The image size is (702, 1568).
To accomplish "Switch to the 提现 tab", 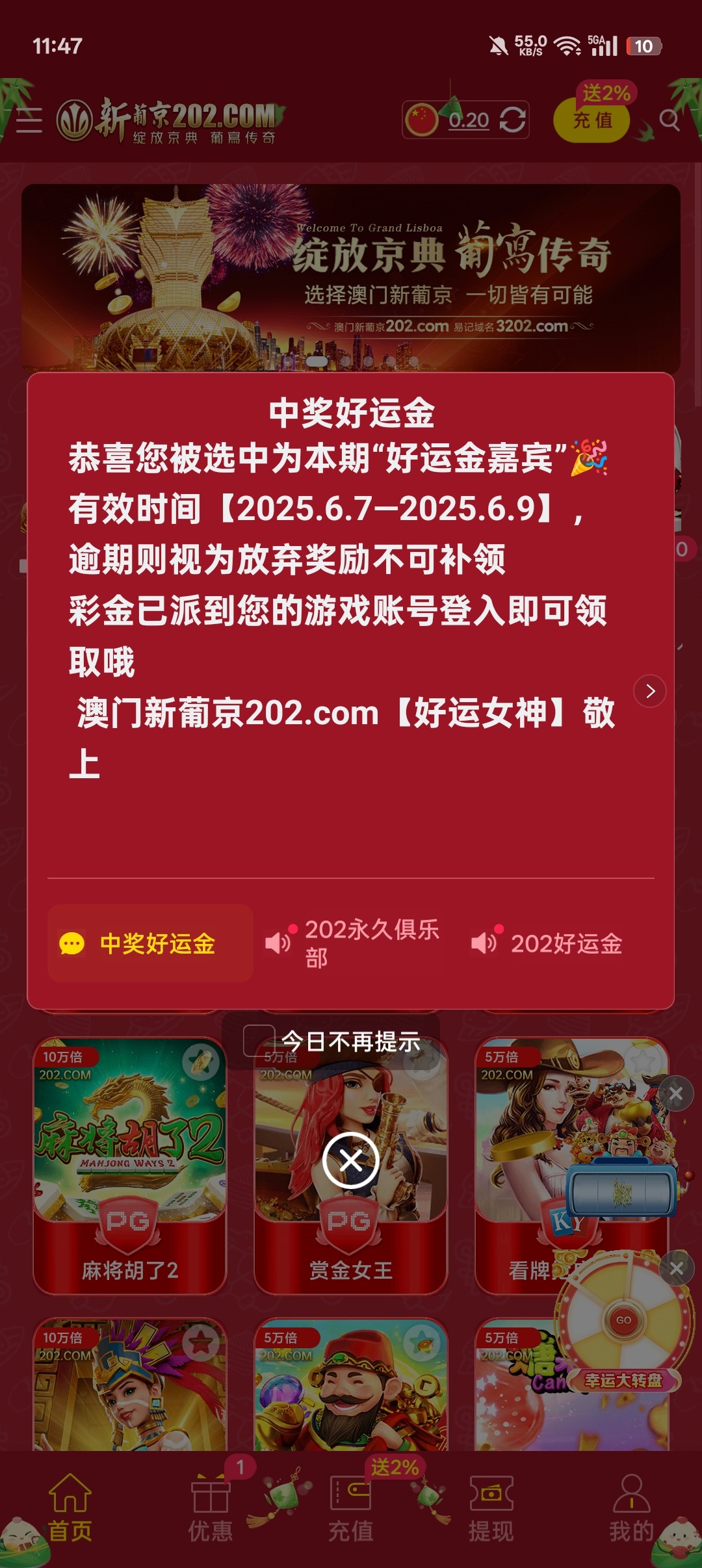I will pyautogui.click(x=491, y=1508).
